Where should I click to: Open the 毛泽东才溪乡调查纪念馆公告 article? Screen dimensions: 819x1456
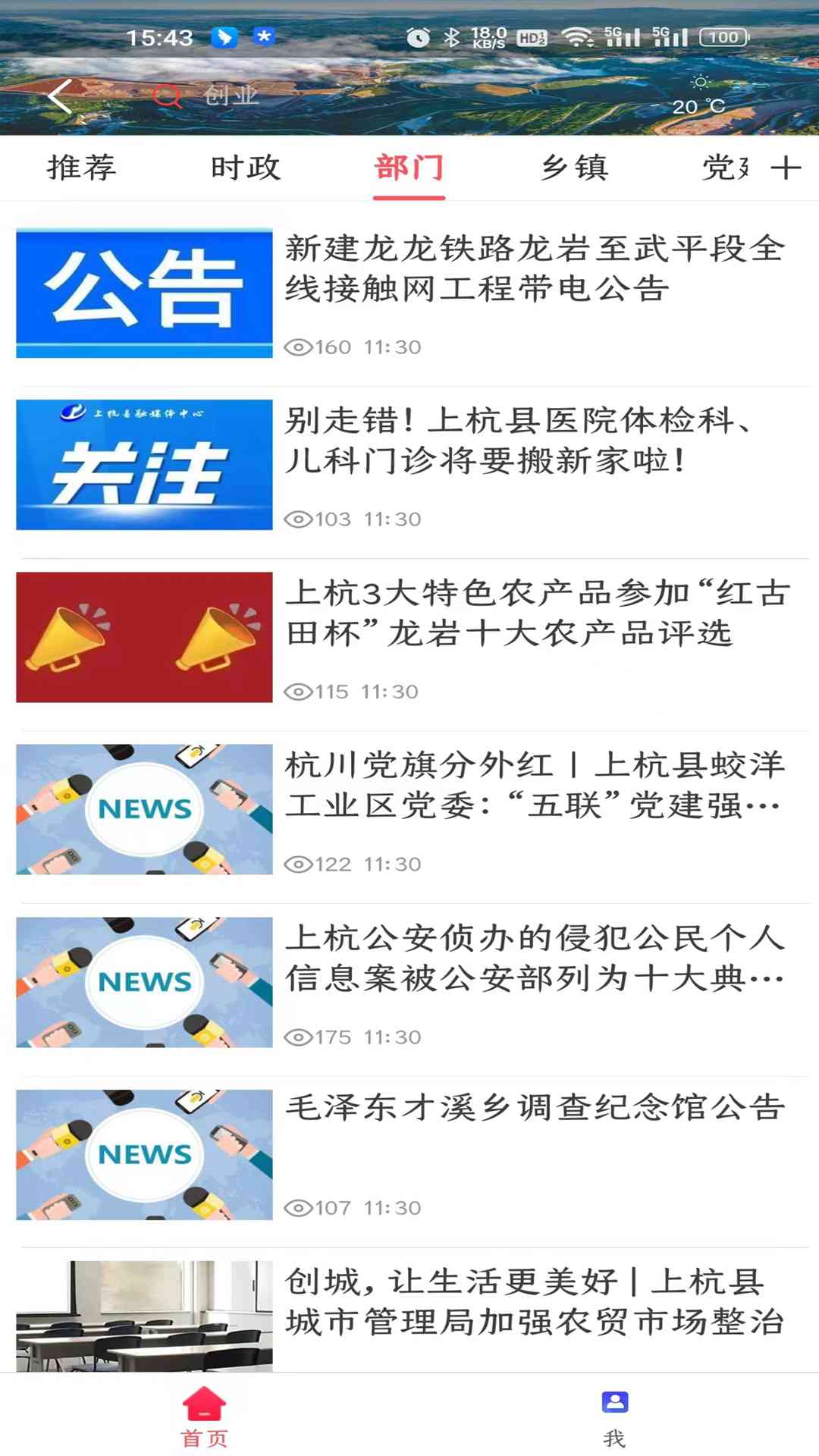pyautogui.click(x=535, y=1108)
